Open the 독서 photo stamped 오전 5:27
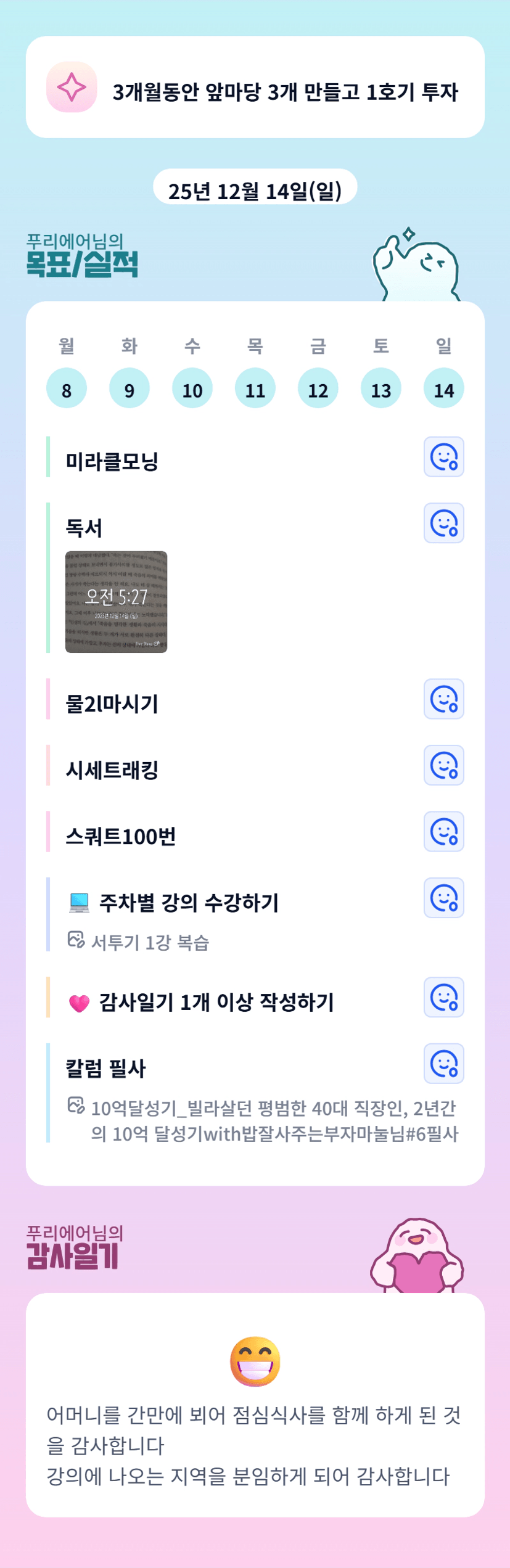Screen dimensions: 510x1568 [x=117, y=602]
